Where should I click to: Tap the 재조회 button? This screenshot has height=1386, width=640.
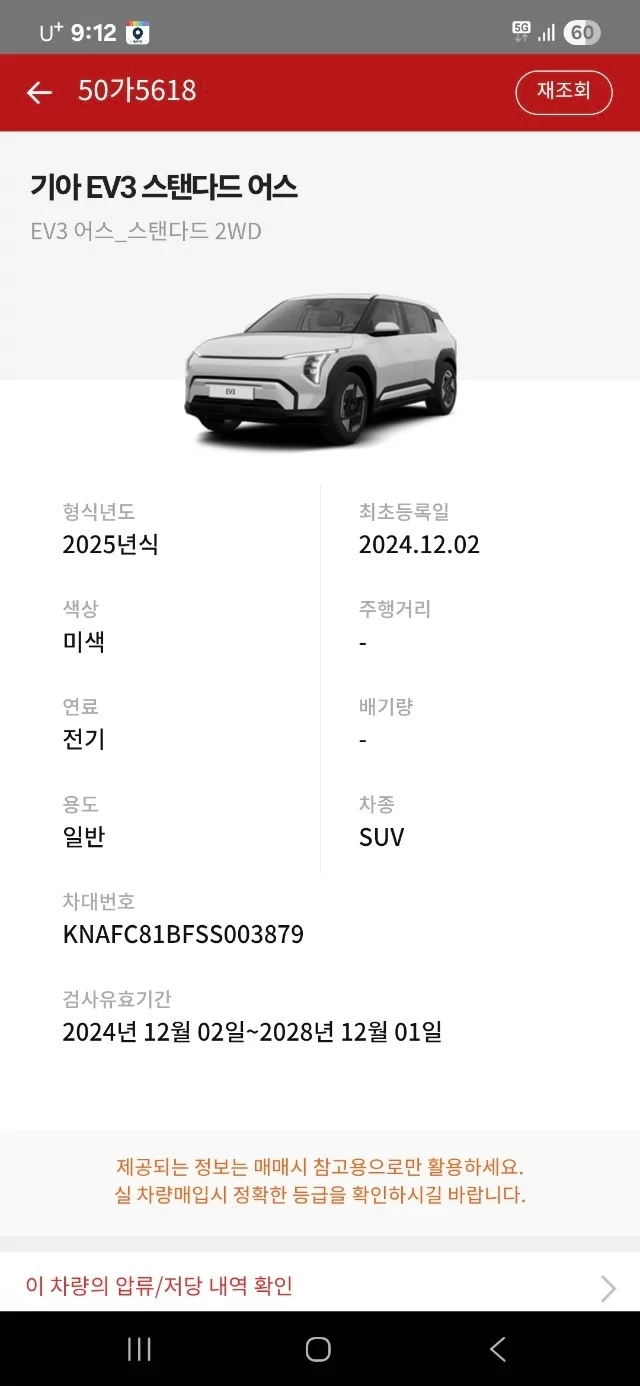tap(563, 92)
